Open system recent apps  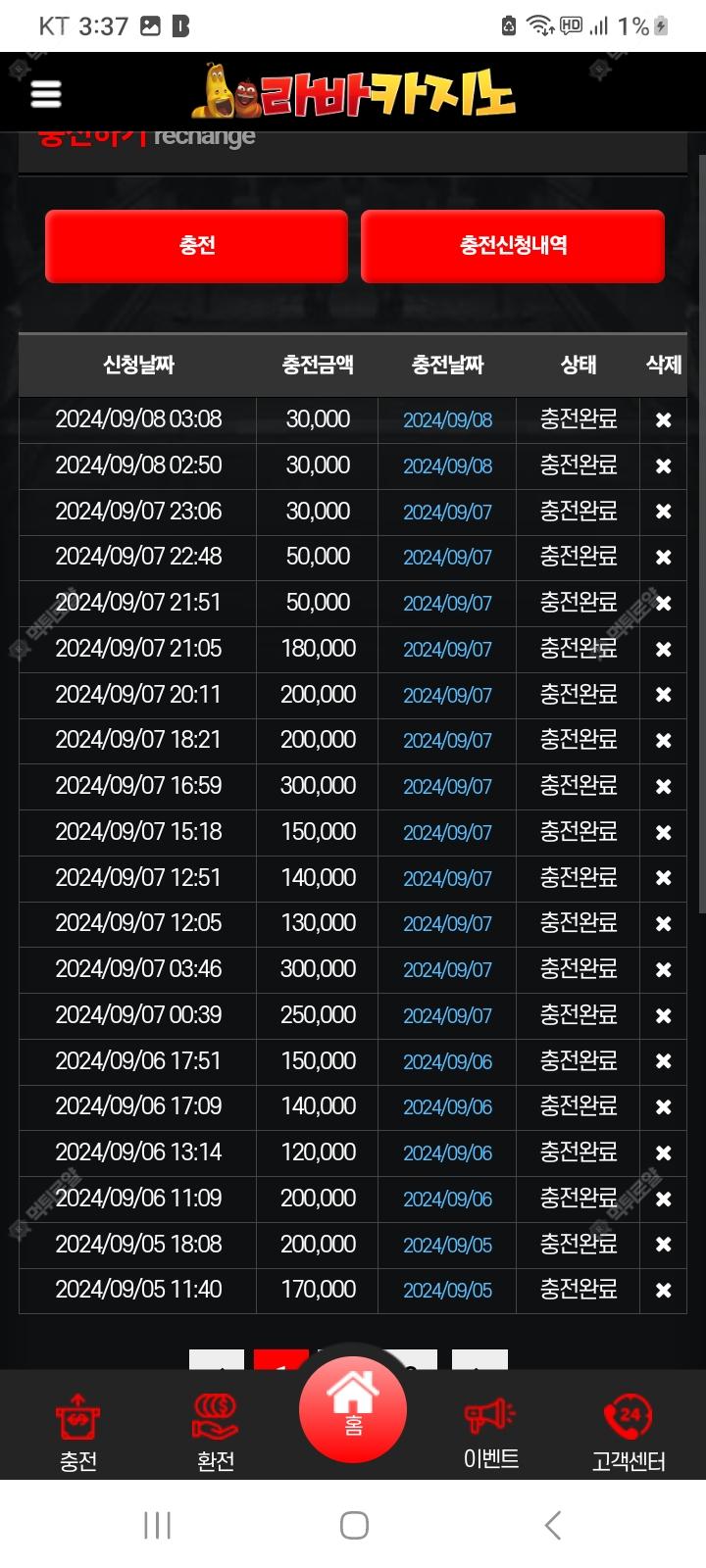point(157,1525)
